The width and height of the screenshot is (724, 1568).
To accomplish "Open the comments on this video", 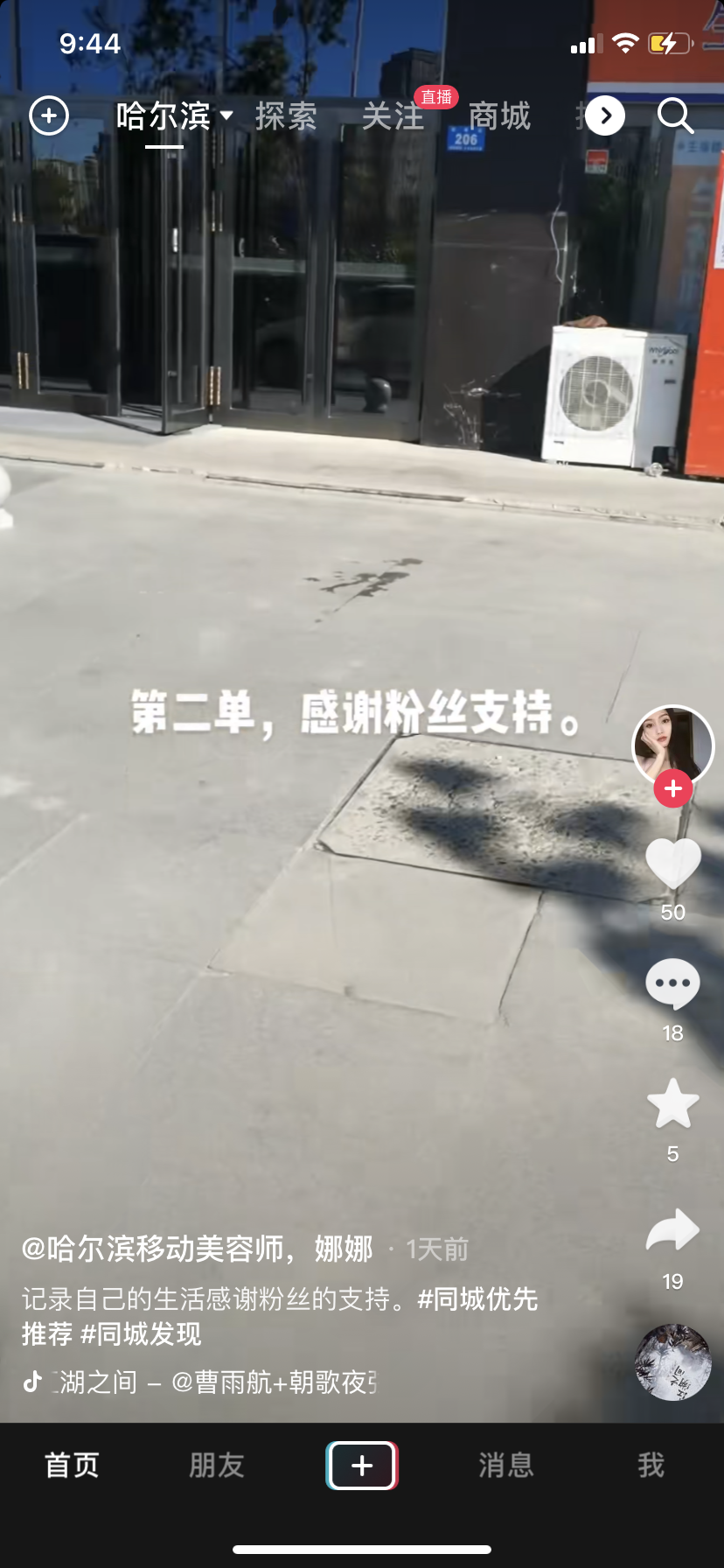I will pos(672,984).
